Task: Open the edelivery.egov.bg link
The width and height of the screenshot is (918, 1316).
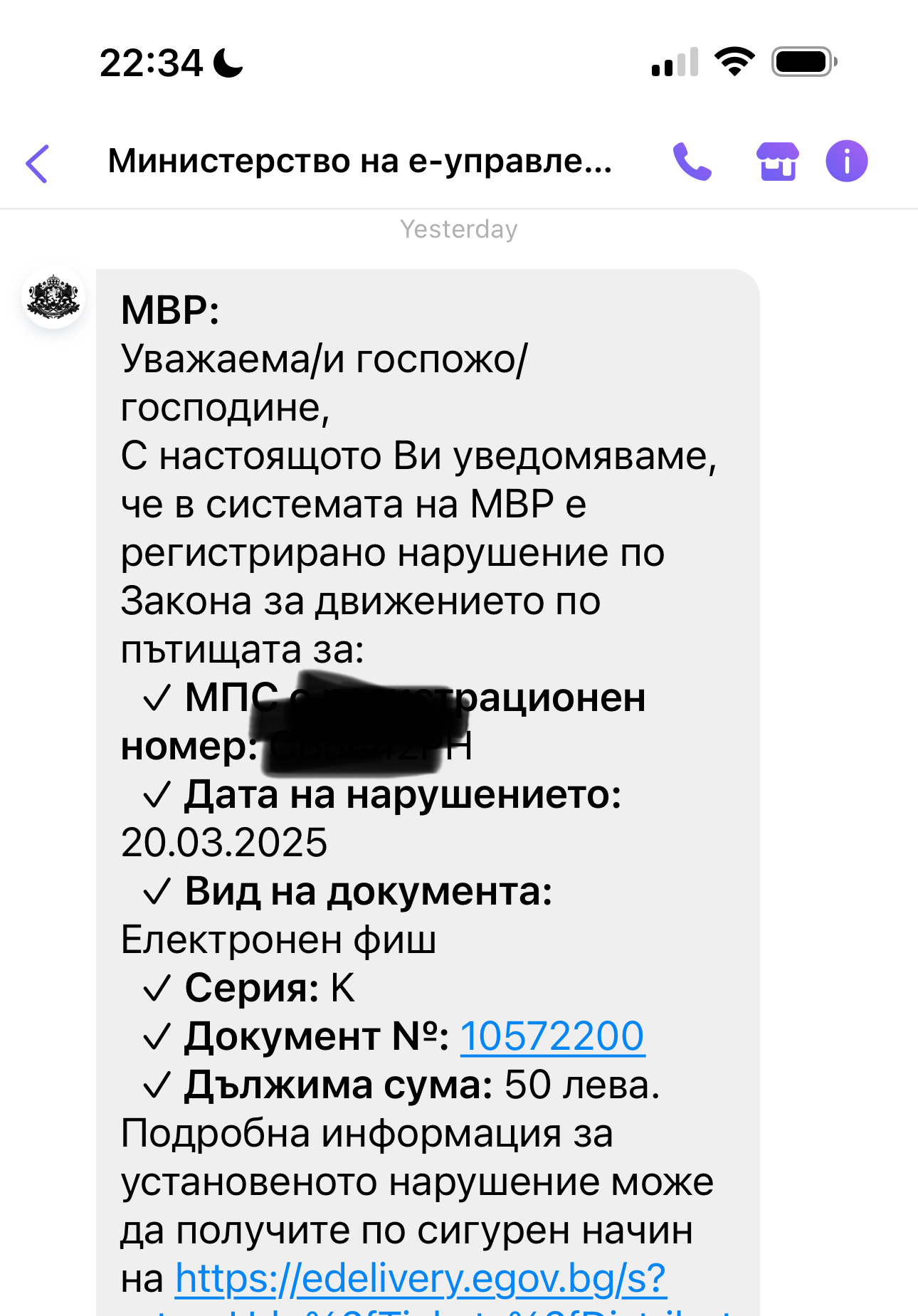Action: (420, 1279)
